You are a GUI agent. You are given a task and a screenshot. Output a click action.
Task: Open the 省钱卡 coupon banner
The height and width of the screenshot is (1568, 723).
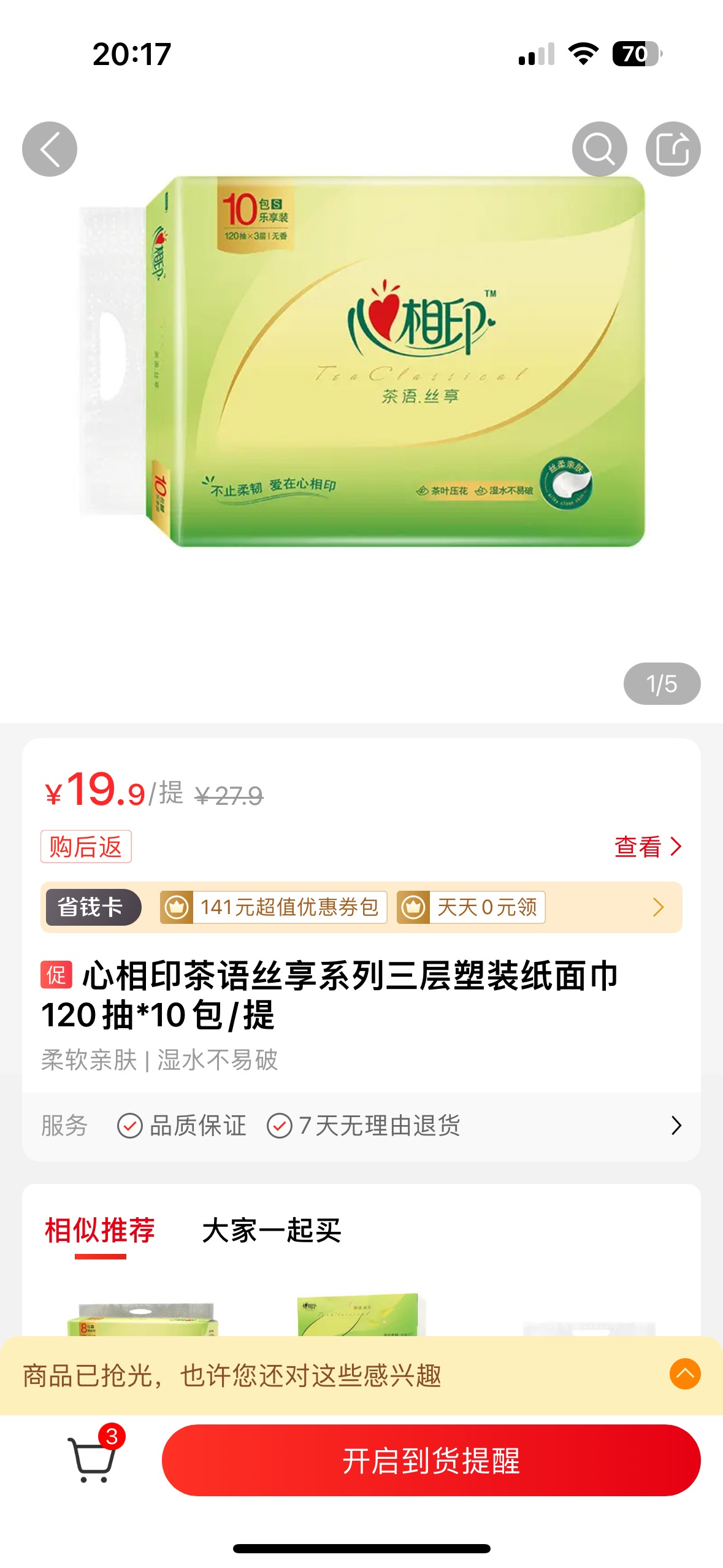[x=361, y=907]
